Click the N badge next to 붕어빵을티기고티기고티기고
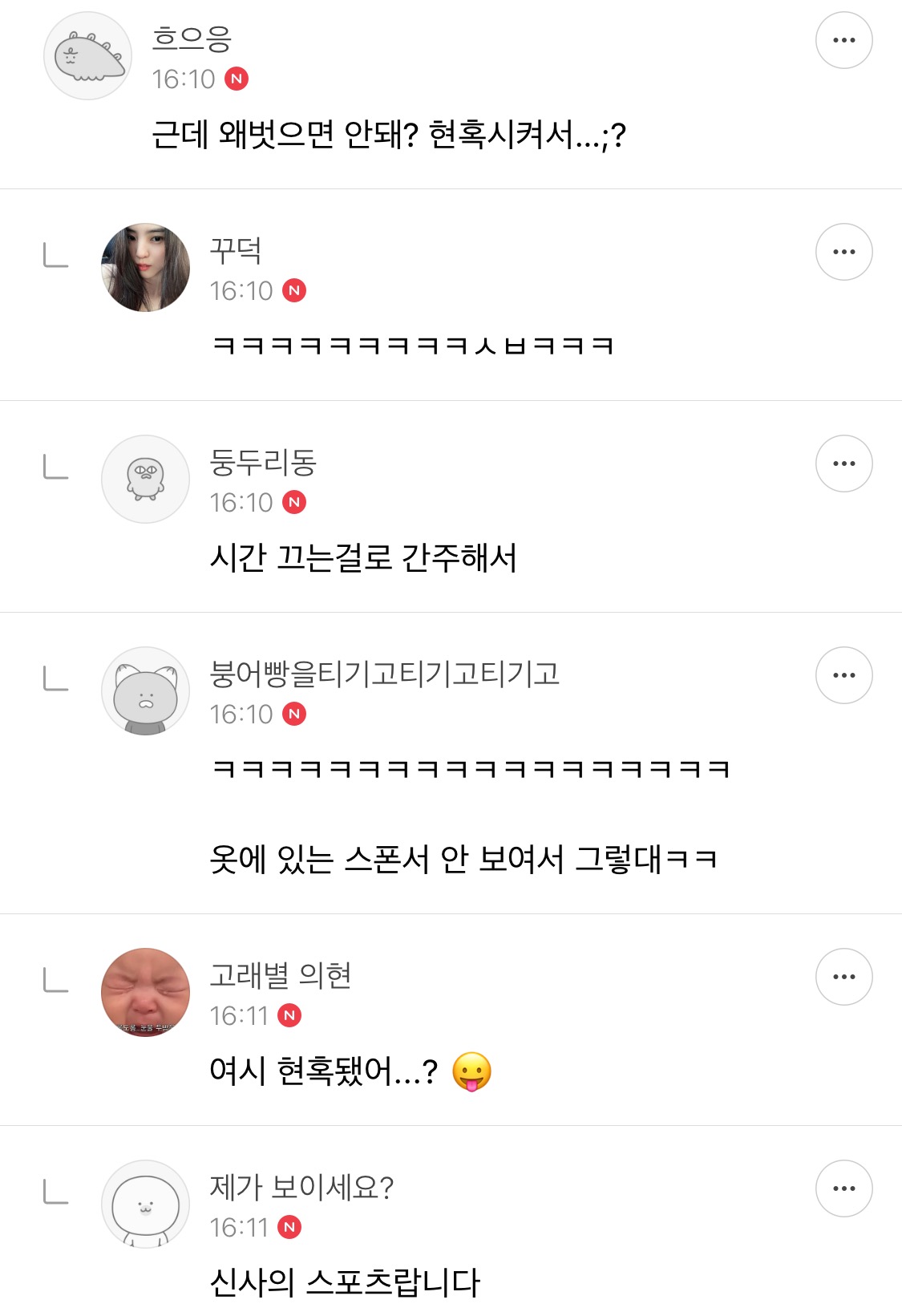902x1316 pixels. click(296, 712)
